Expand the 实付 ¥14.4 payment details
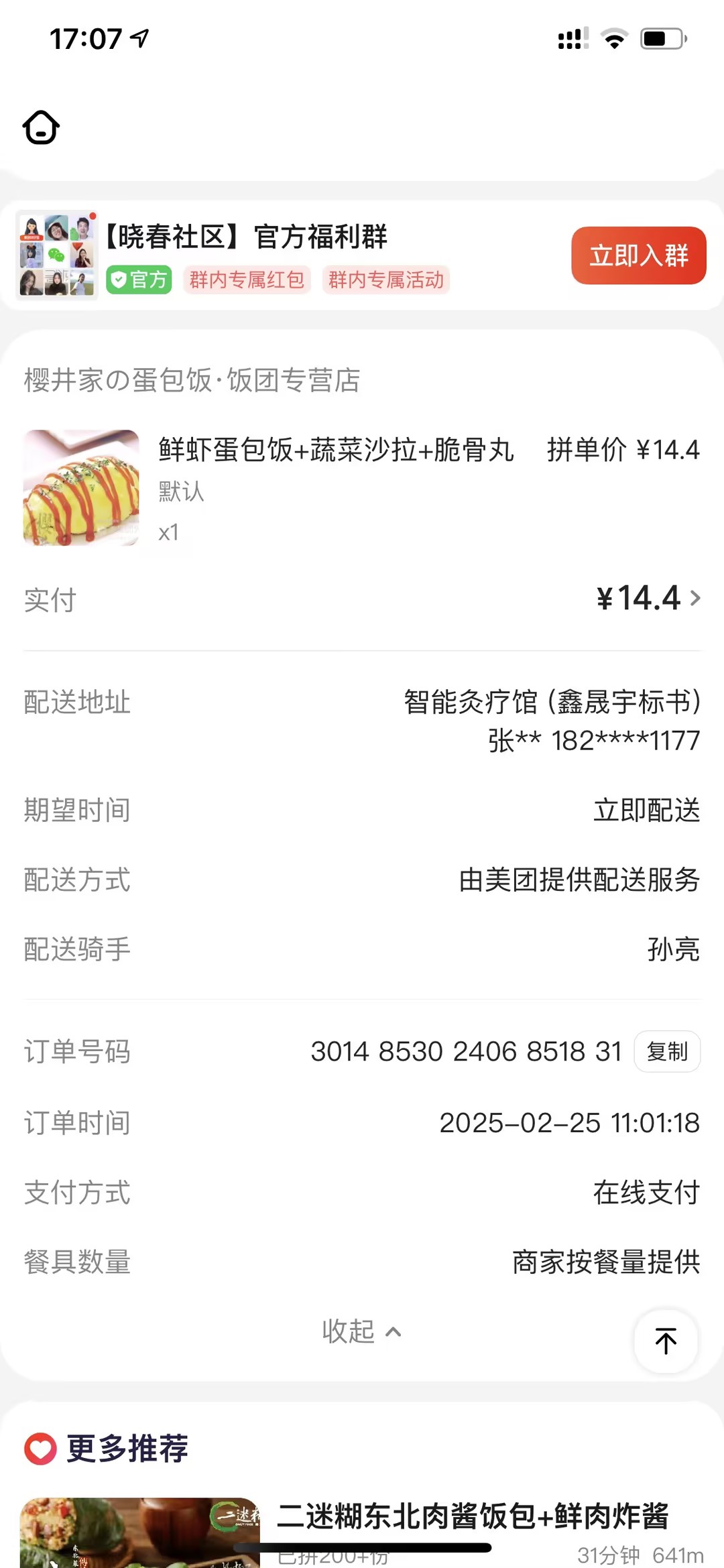This screenshot has height=1568, width=724. coord(648,598)
